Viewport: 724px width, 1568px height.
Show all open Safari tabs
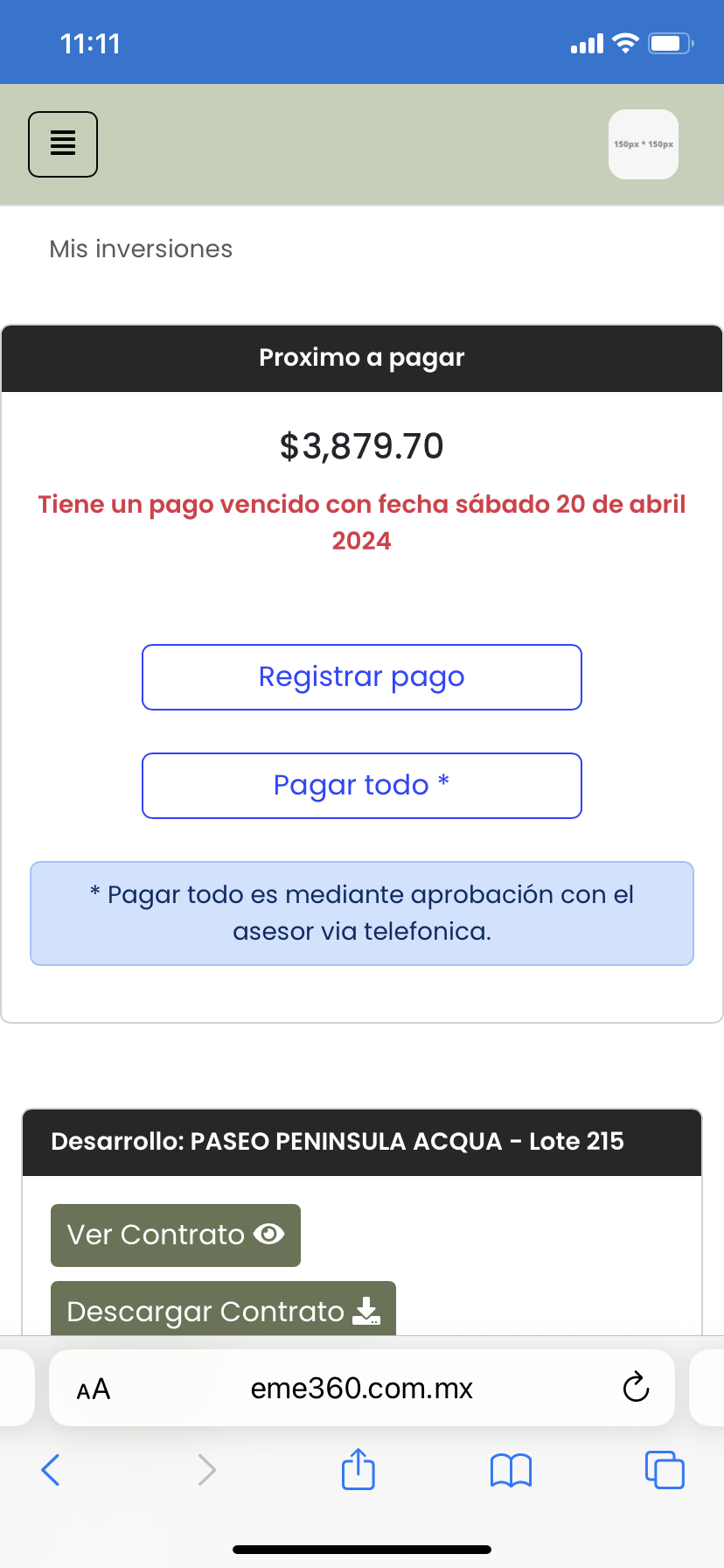coord(665,1470)
